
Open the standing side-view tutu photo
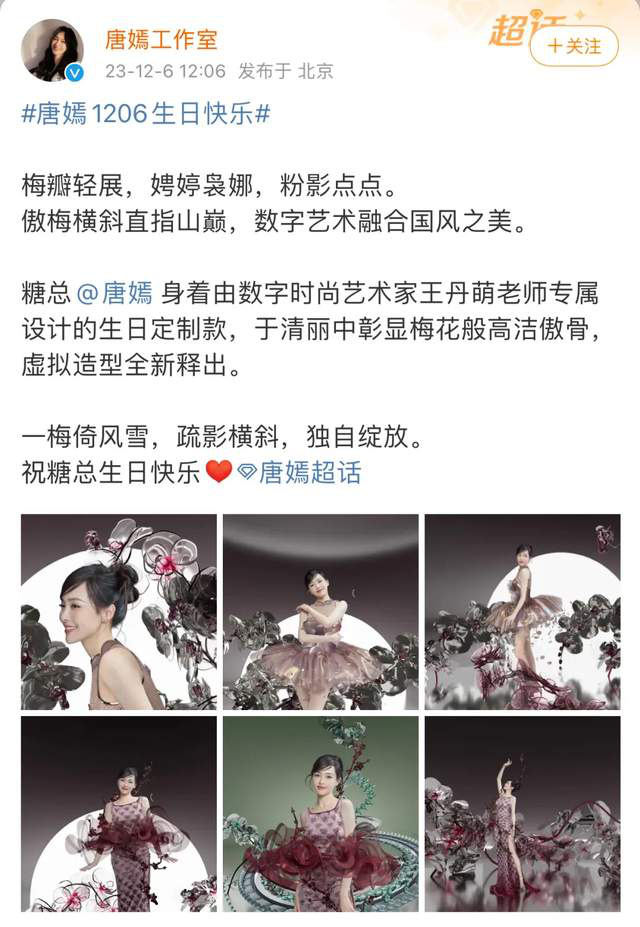pos(521,612)
